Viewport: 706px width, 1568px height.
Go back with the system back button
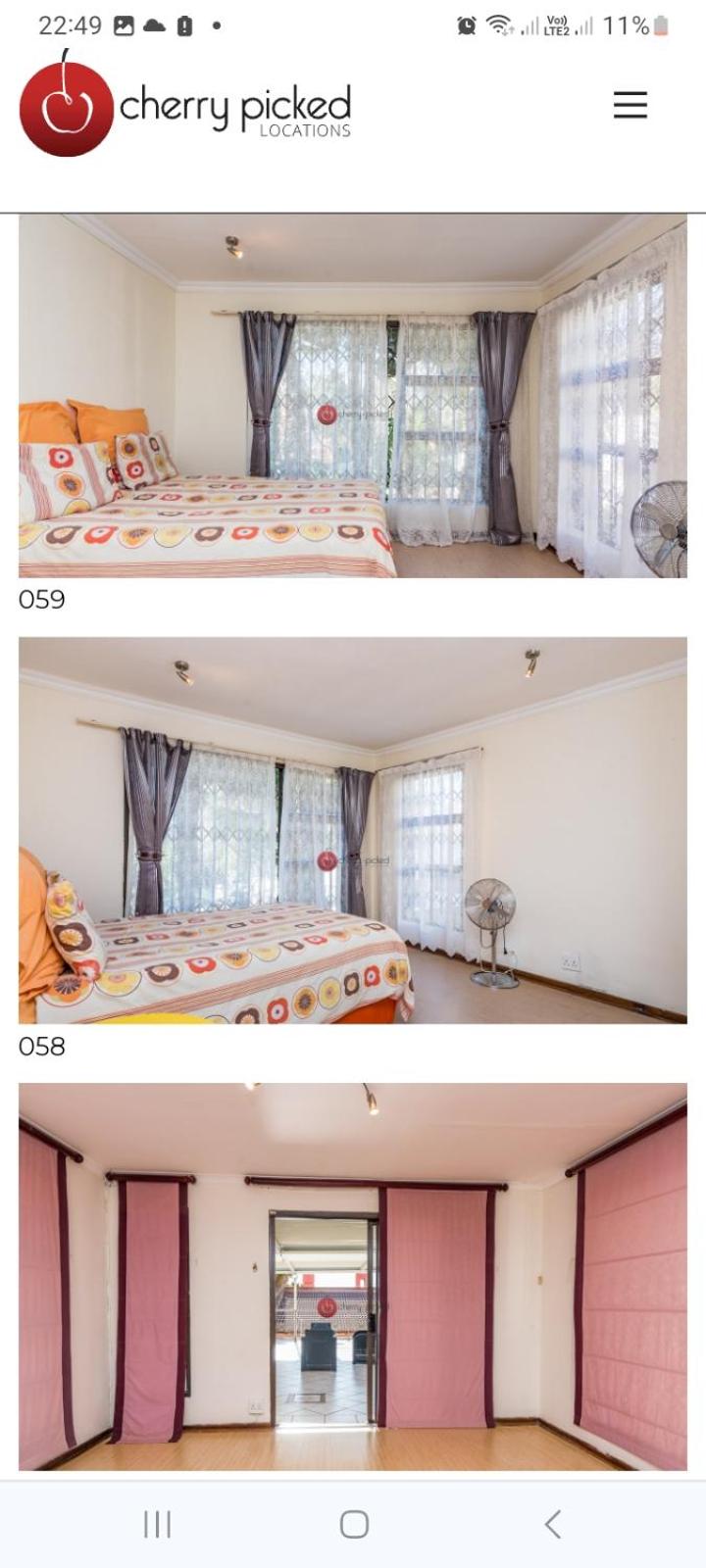(x=553, y=1524)
